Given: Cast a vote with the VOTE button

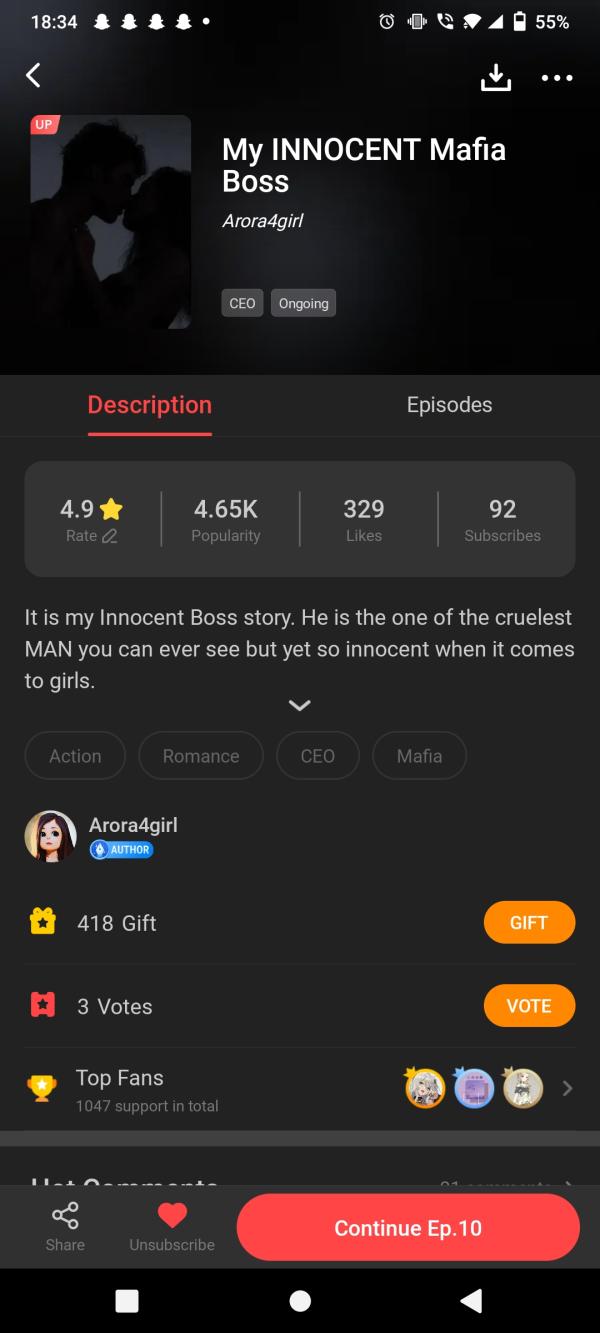Looking at the screenshot, I should [529, 1006].
